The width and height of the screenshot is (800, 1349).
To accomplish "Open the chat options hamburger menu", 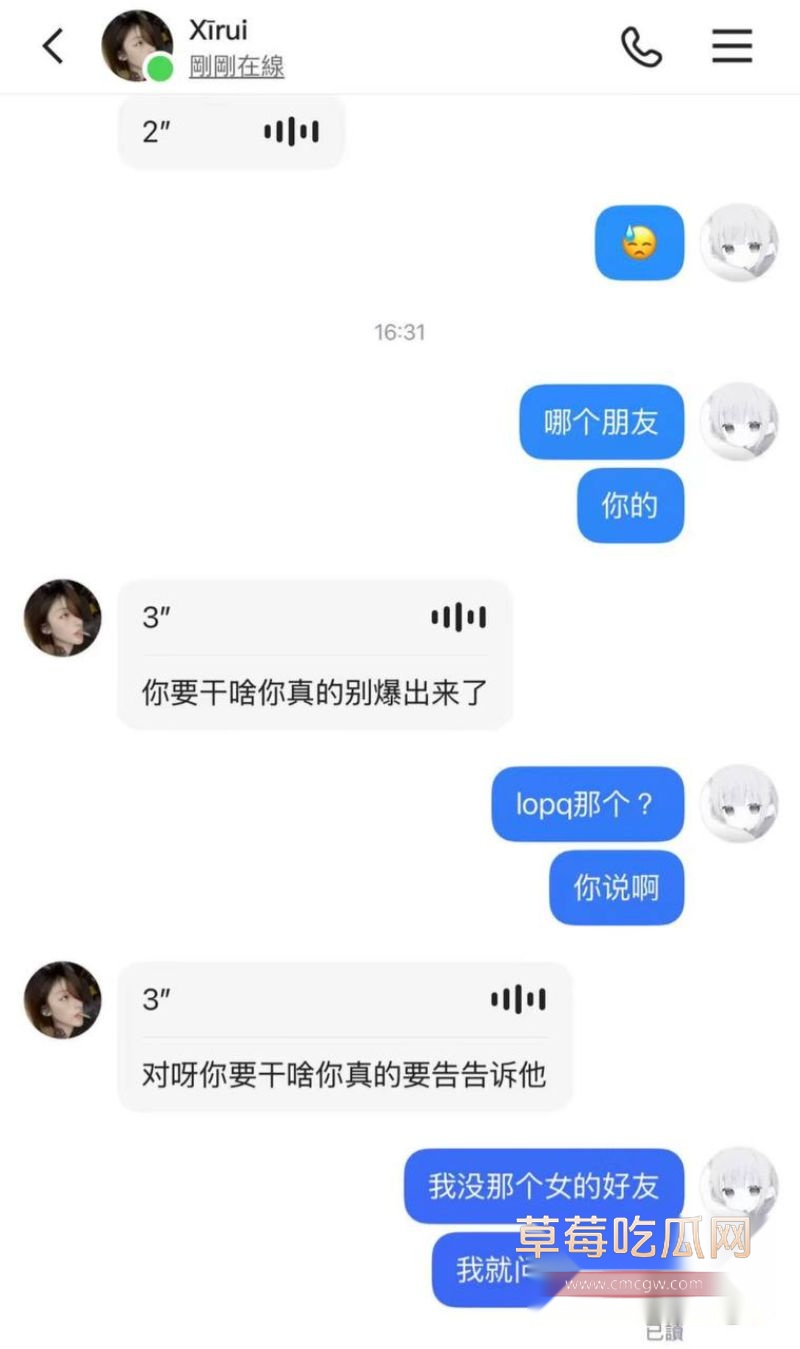I will 731,46.
